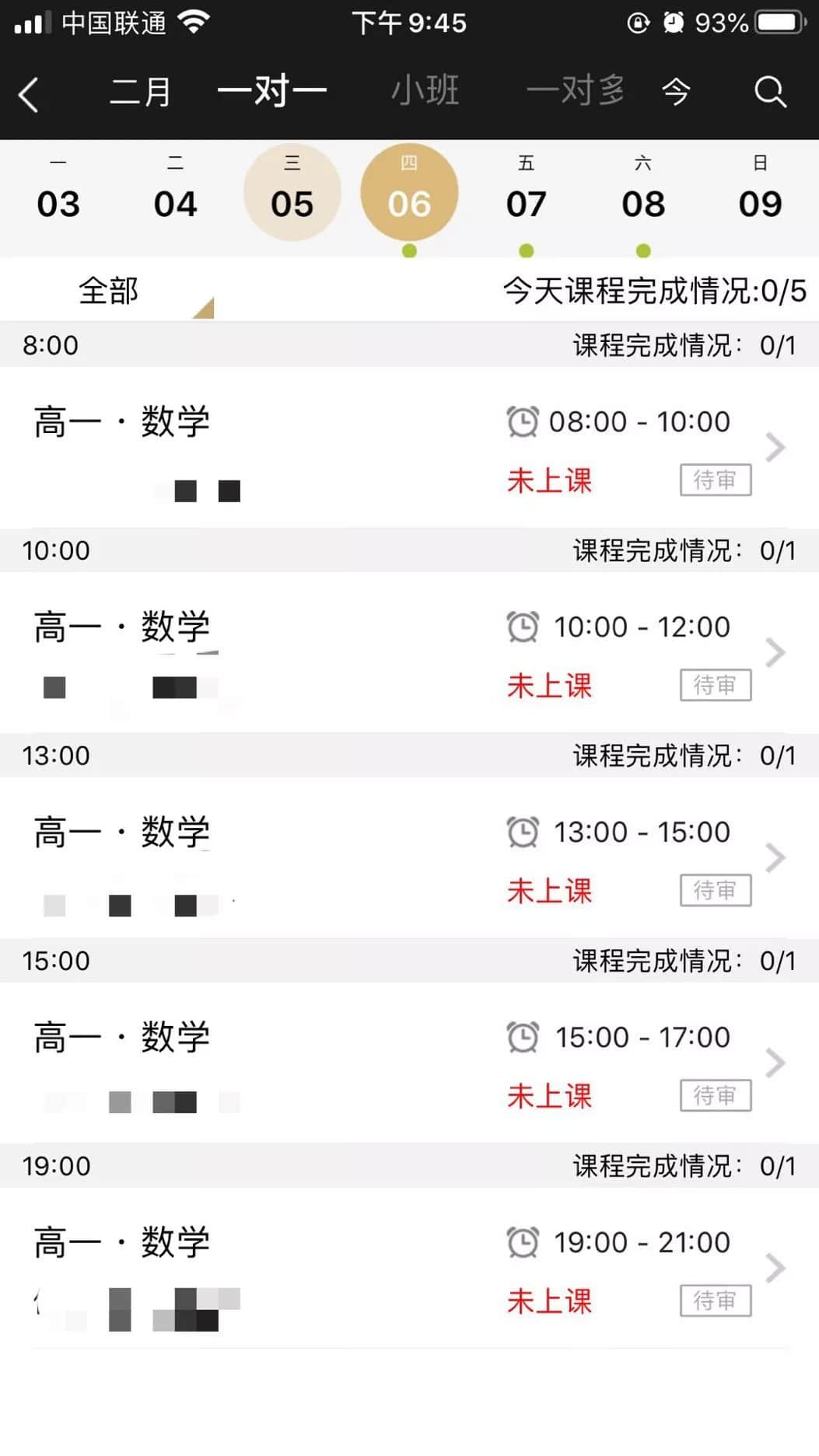Click the clock icon next to 10:00 - 12:00
The height and width of the screenshot is (1456, 819).
[x=523, y=626]
